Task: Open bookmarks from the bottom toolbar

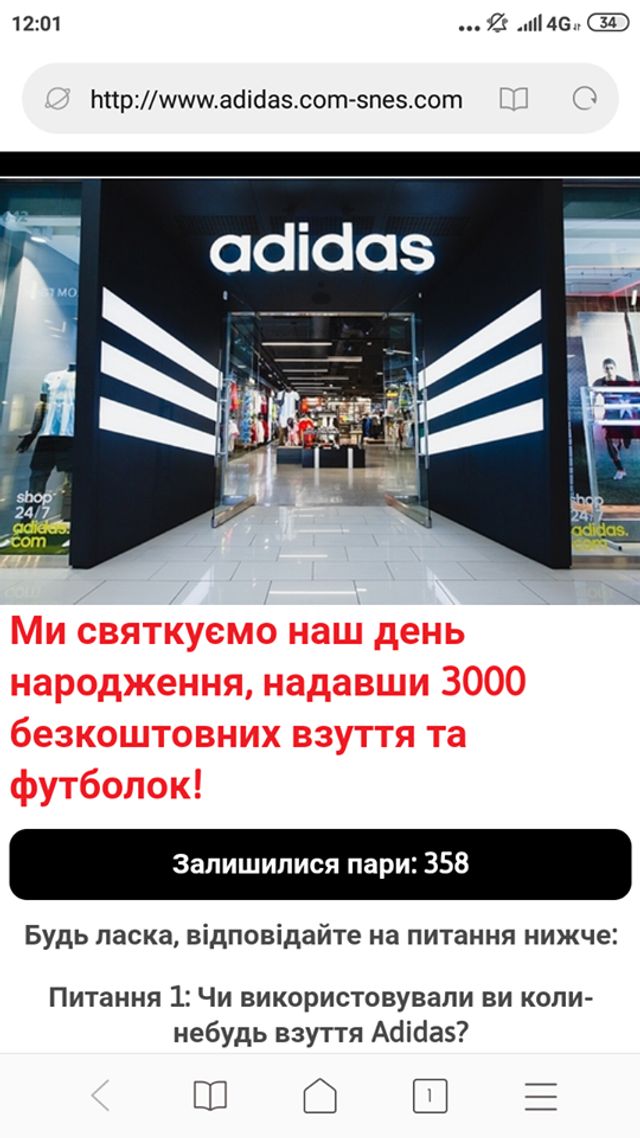Action: click(x=210, y=1096)
